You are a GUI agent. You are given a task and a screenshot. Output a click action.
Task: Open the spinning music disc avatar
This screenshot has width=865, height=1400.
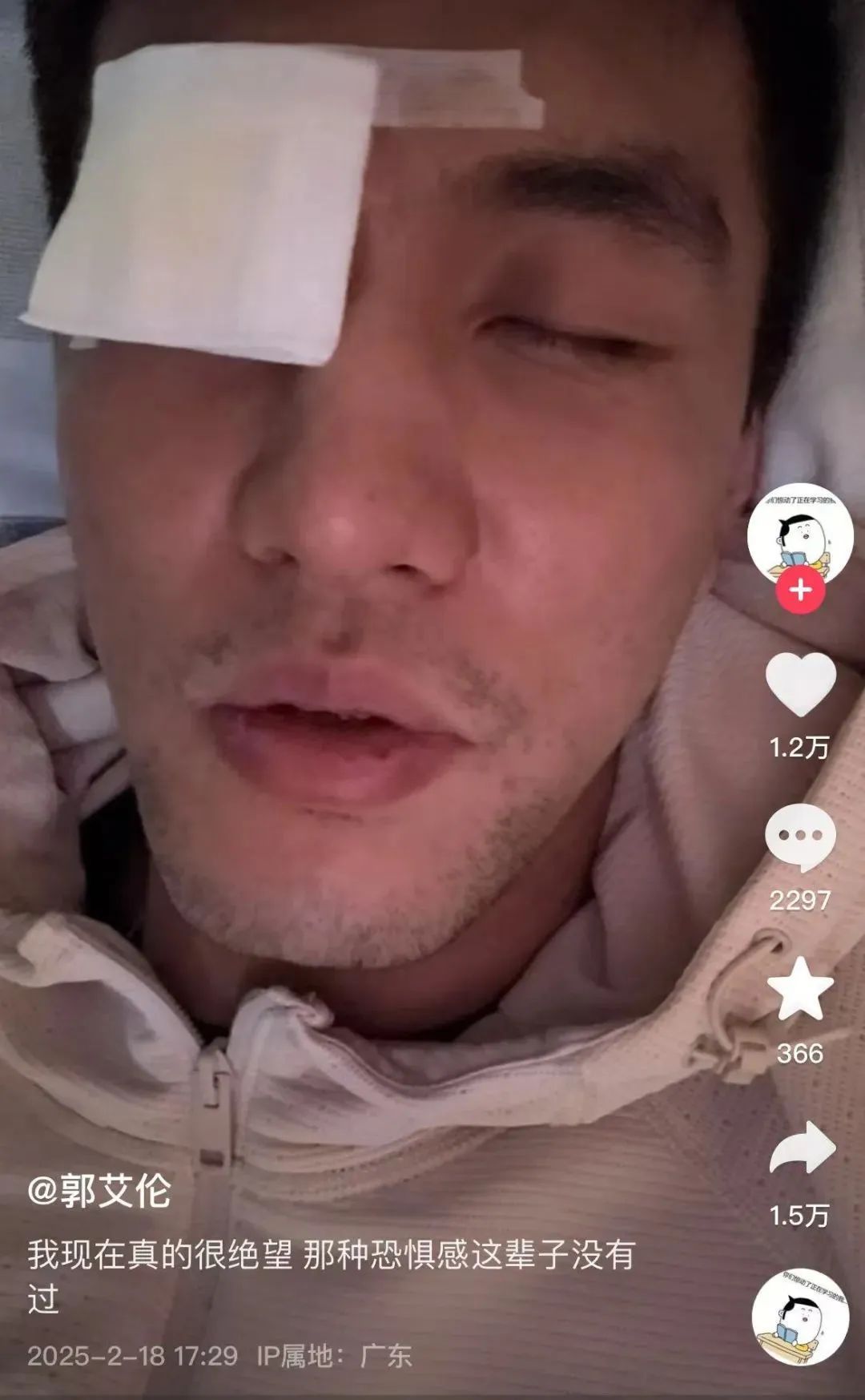(x=799, y=1317)
